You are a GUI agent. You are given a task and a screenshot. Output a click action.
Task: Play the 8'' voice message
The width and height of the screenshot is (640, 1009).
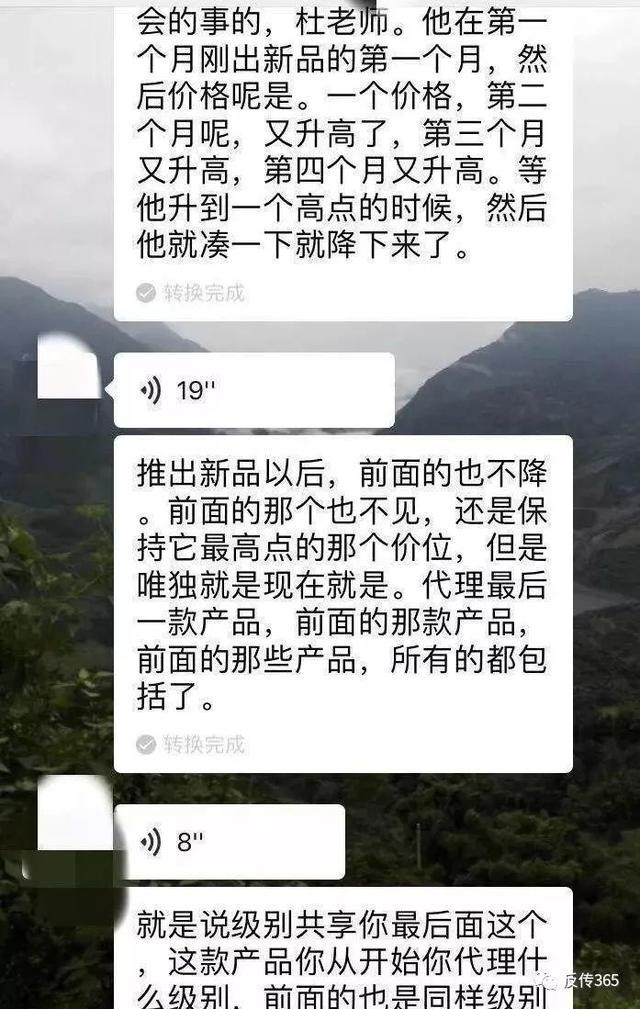[x=229, y=841]
